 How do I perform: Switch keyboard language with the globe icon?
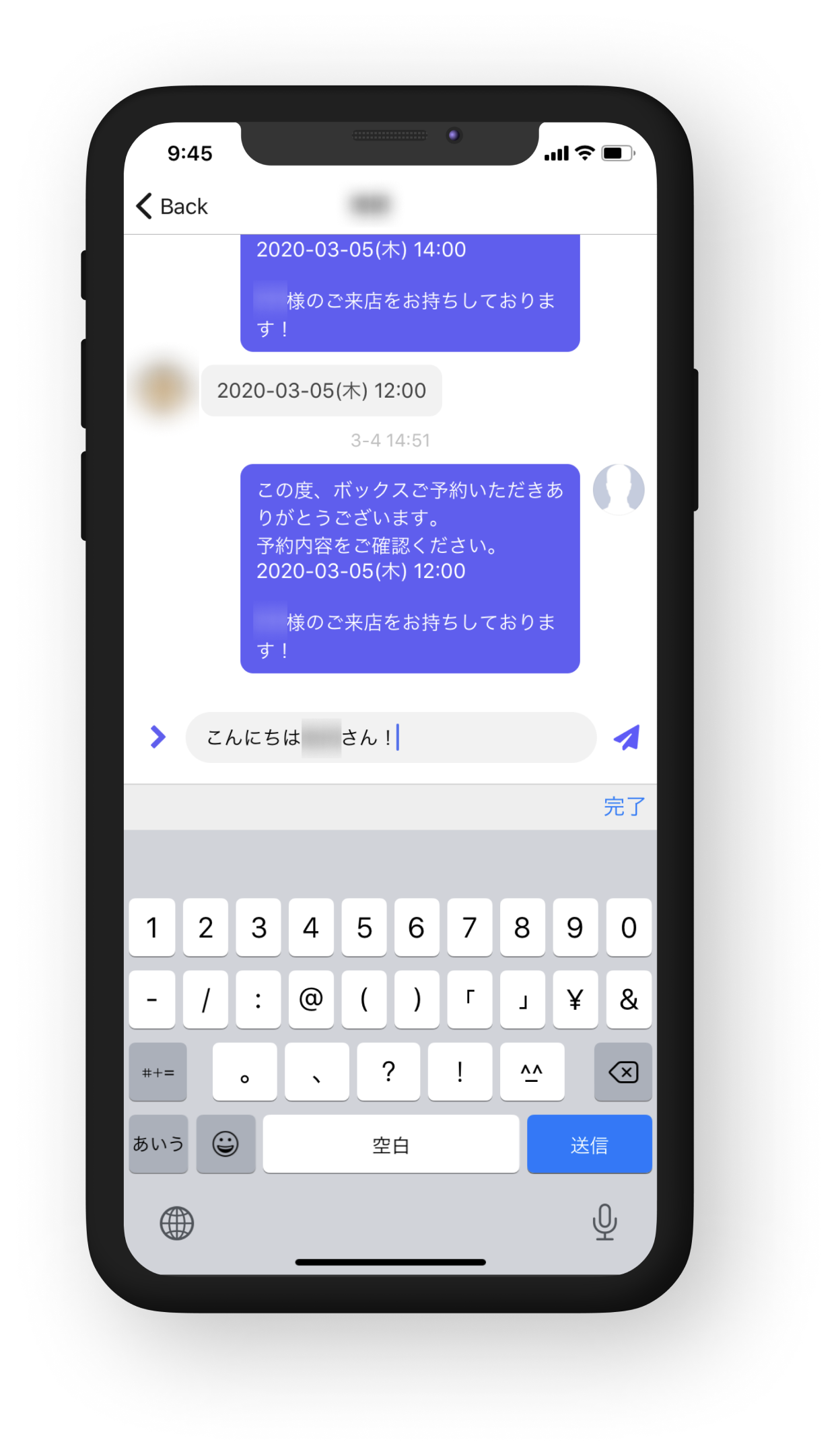[x=177, y=1223]
